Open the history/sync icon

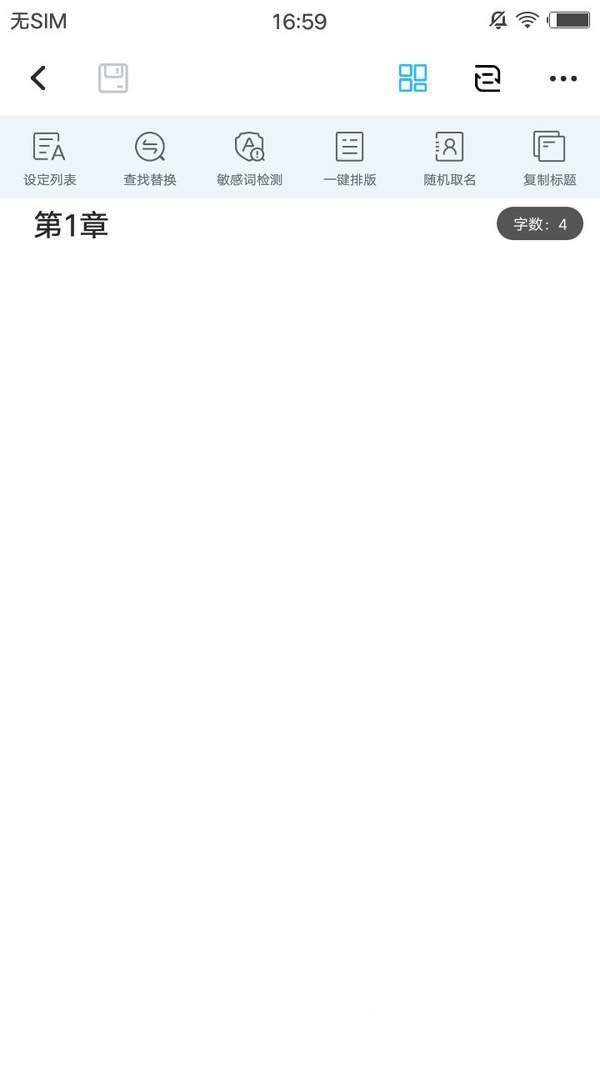[x=487, y=78]
